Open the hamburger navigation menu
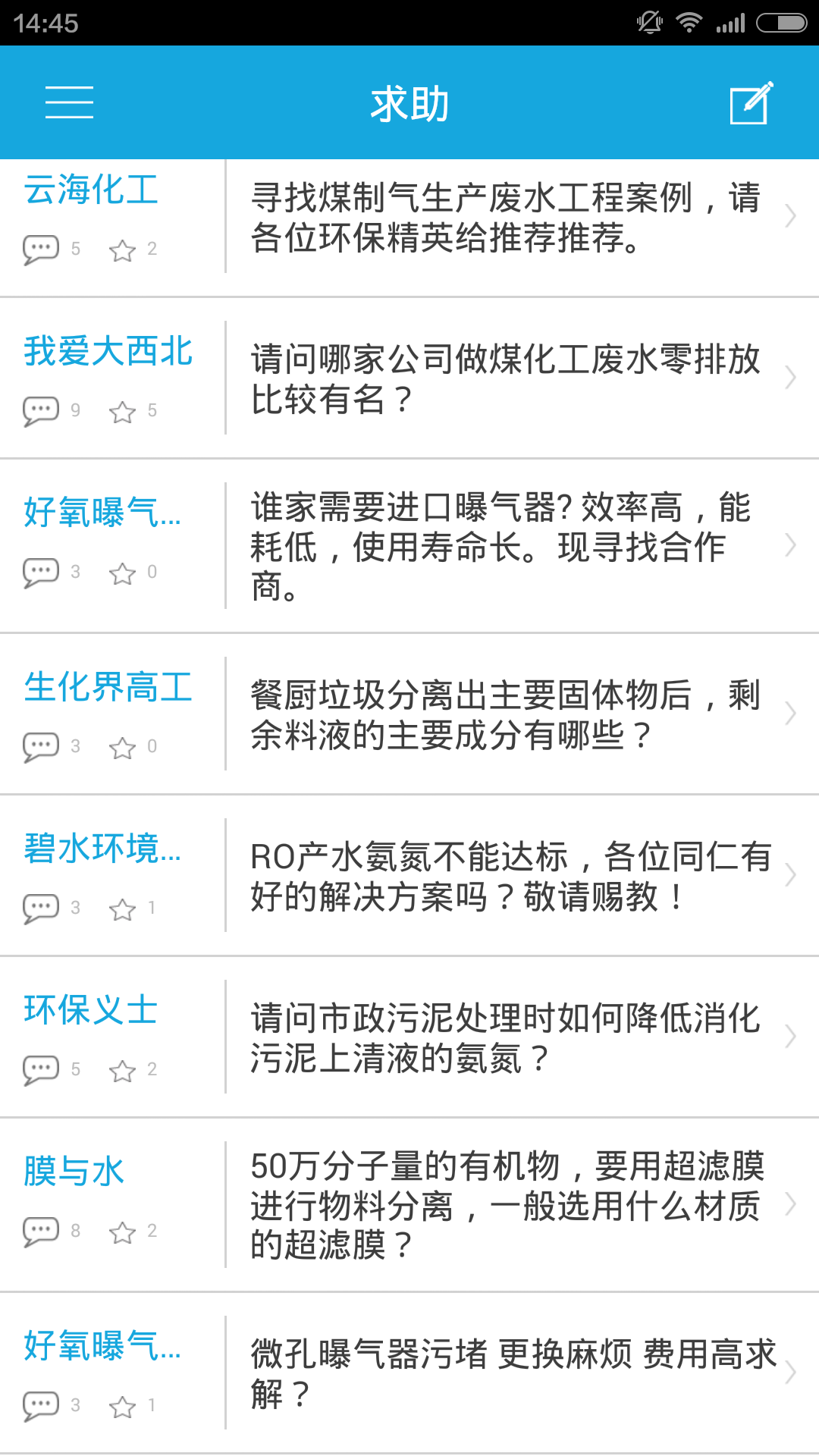 pos(69,102)
